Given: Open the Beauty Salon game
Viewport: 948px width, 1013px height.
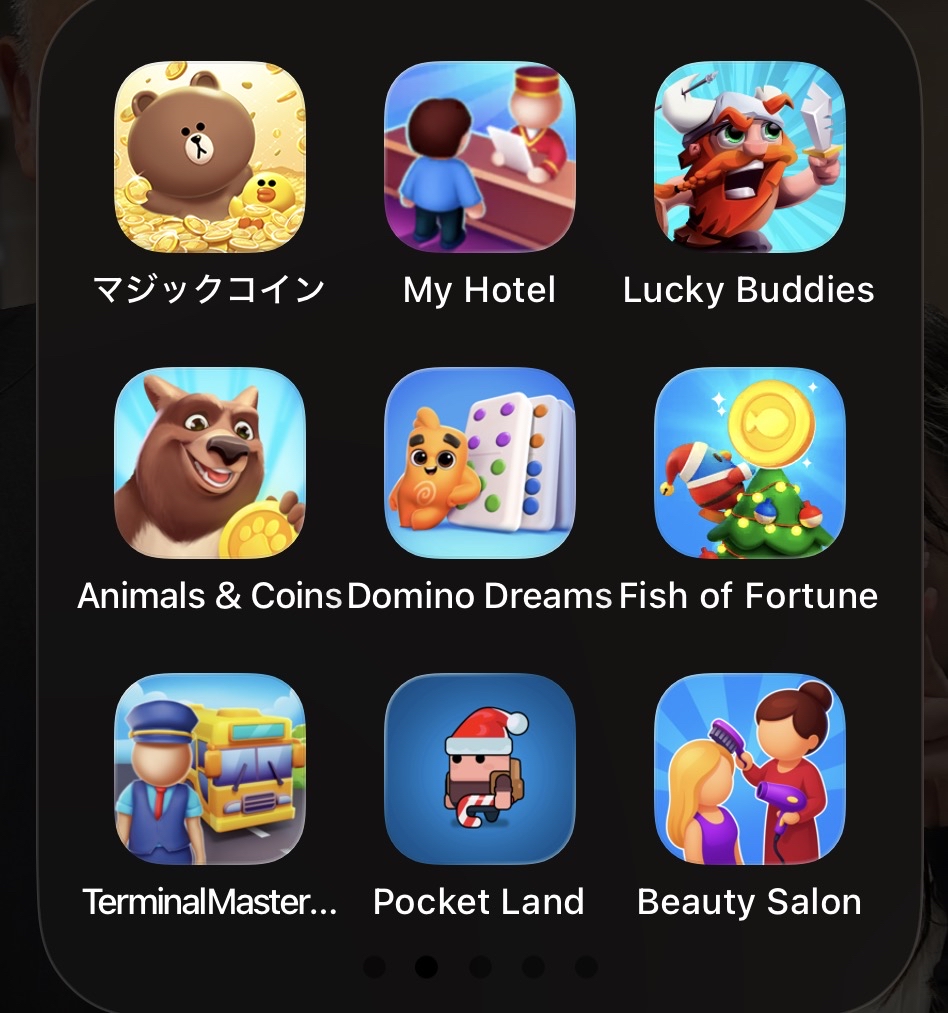Looking at the screenshot, I should (749, 769).
